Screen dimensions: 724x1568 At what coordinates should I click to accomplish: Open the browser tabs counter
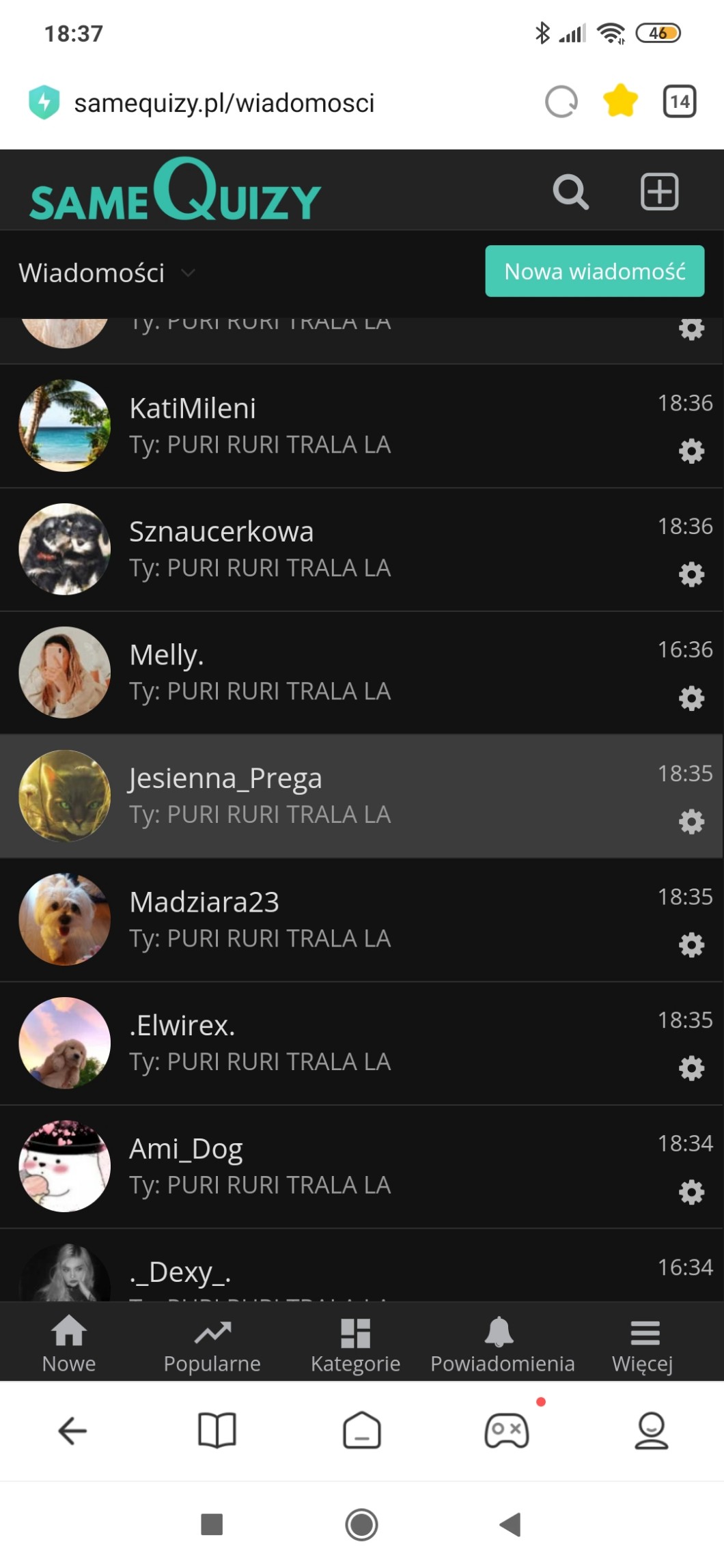pos(679,102)
